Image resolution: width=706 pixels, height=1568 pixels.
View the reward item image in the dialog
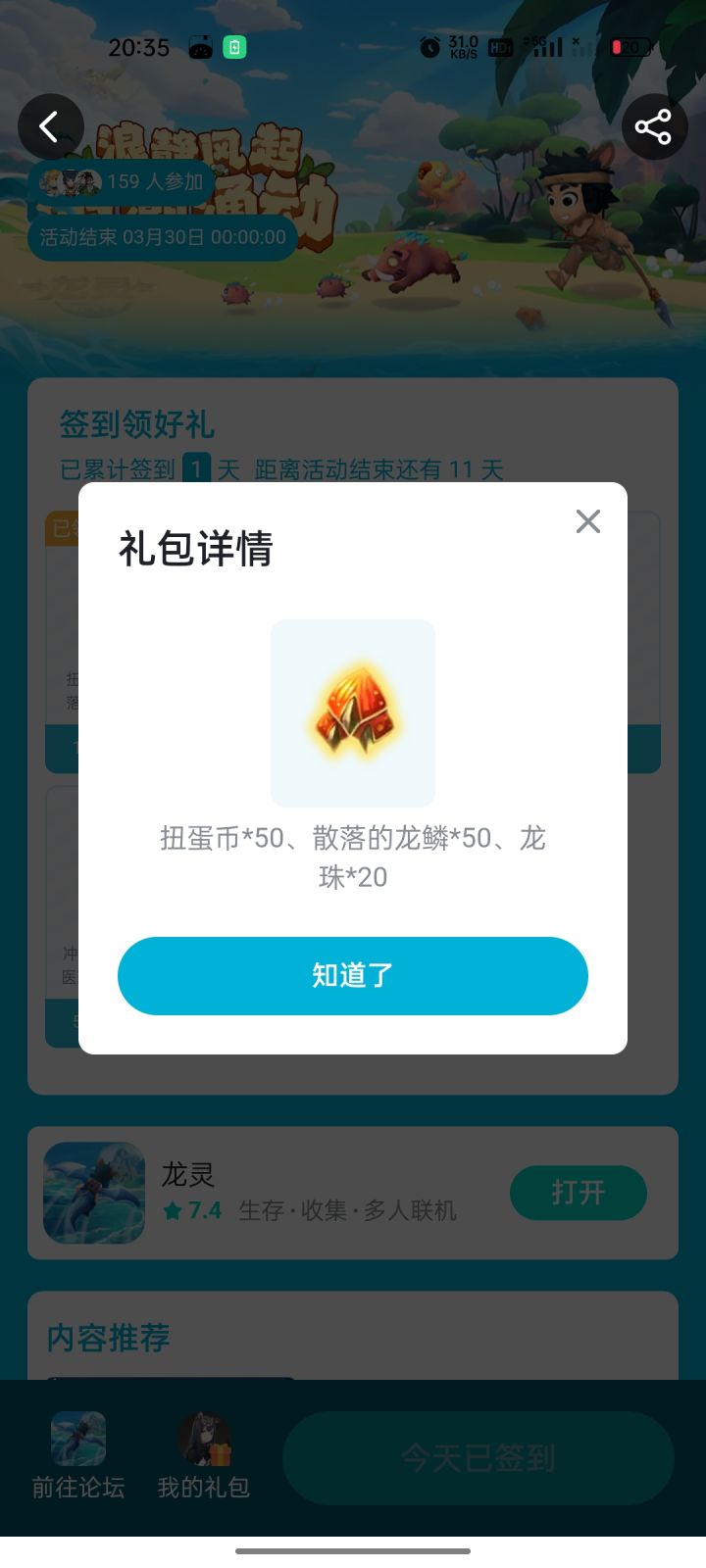[x=353, y=713]
